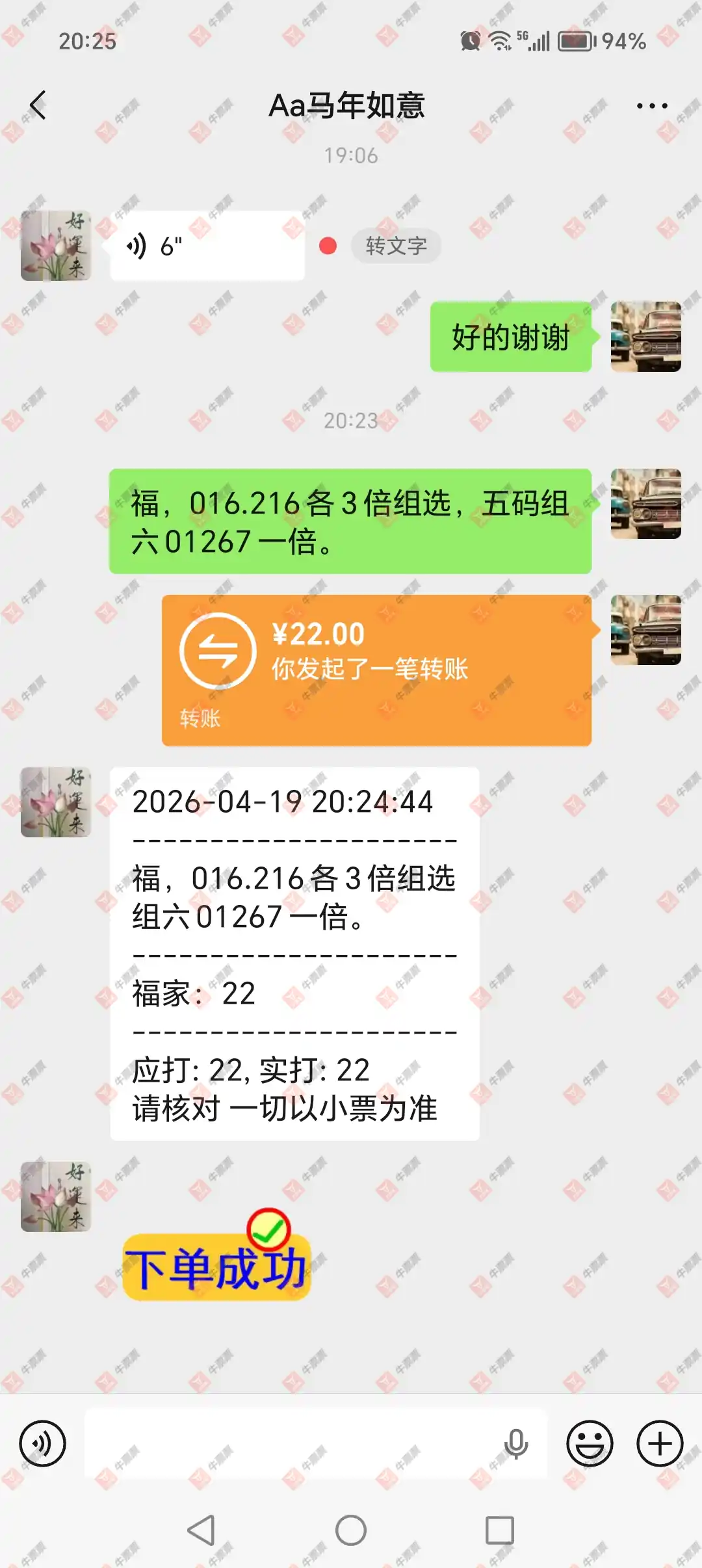702x1568 pixels.
Task: Convert the voice message with 转文字
Action: (x=396, y=246)
